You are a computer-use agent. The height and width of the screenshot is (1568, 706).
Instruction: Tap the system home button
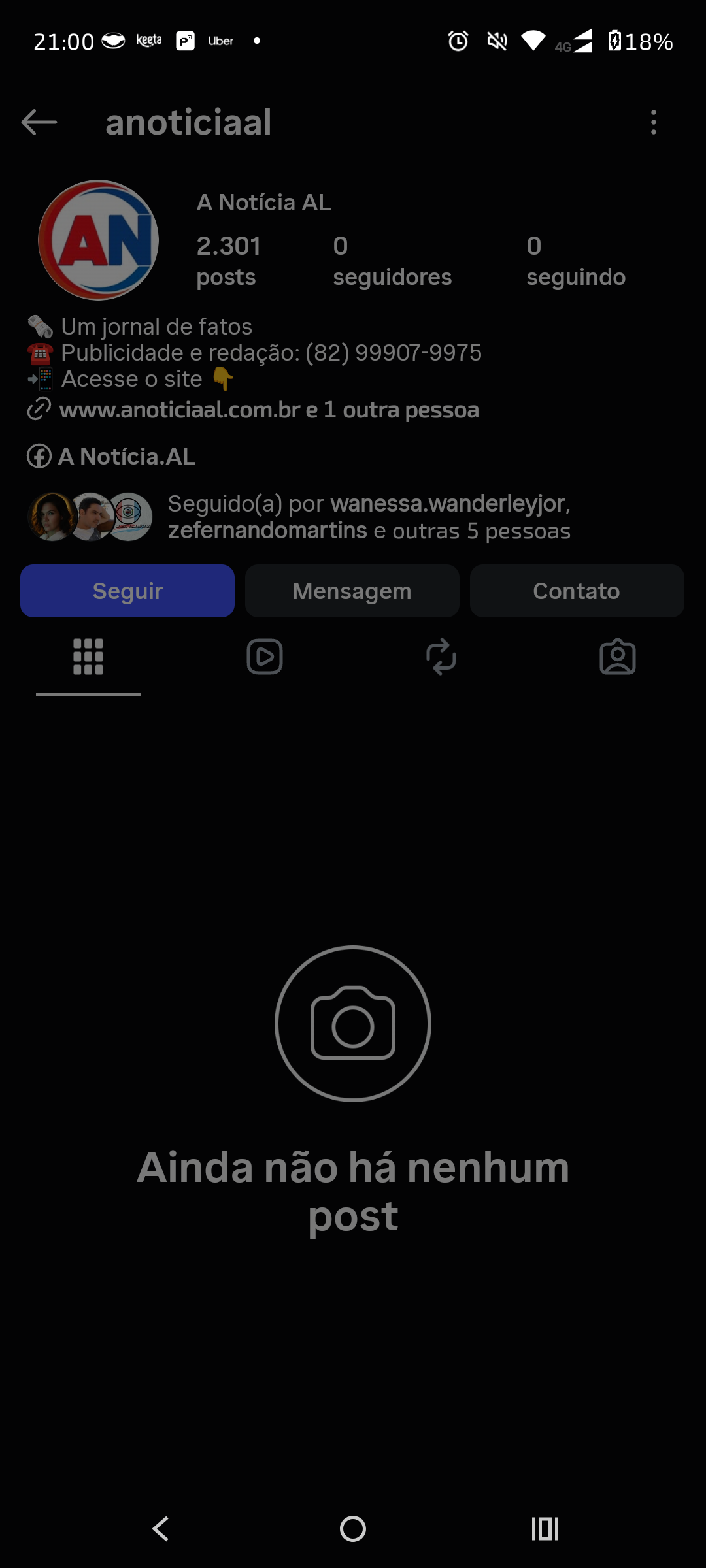click(353, 1529)
